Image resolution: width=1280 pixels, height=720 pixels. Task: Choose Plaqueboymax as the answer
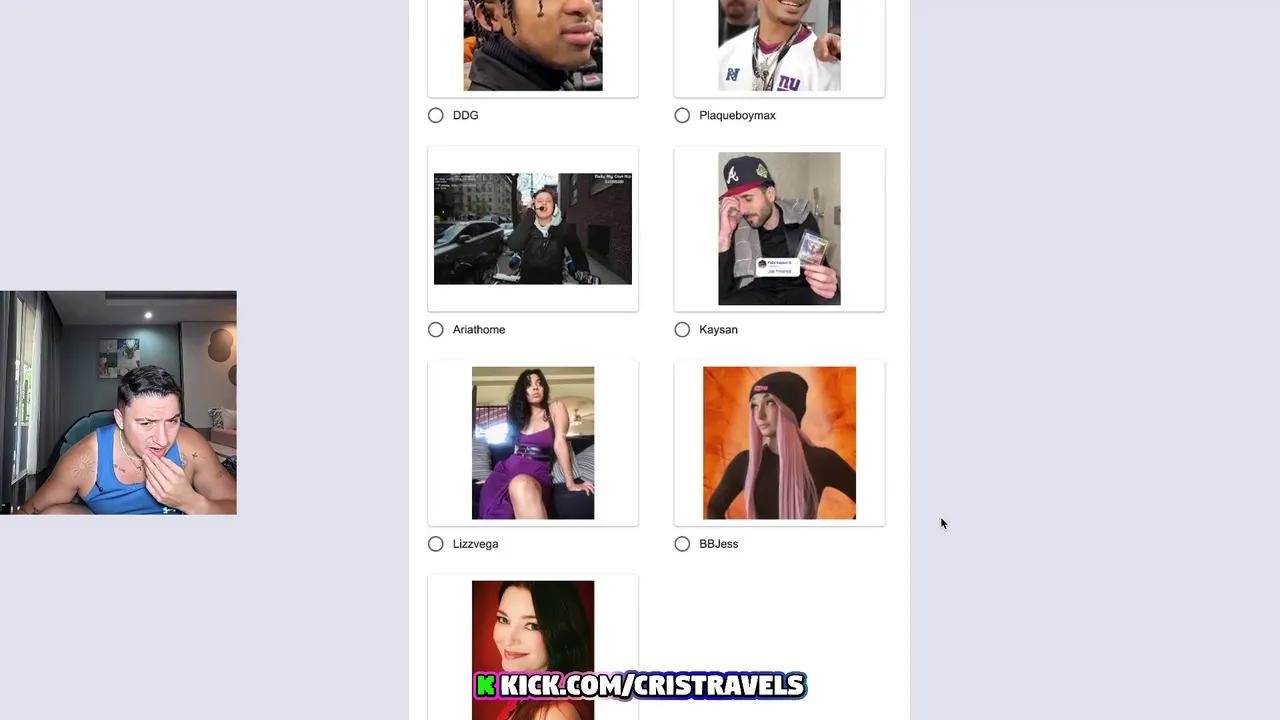(682, 115)
